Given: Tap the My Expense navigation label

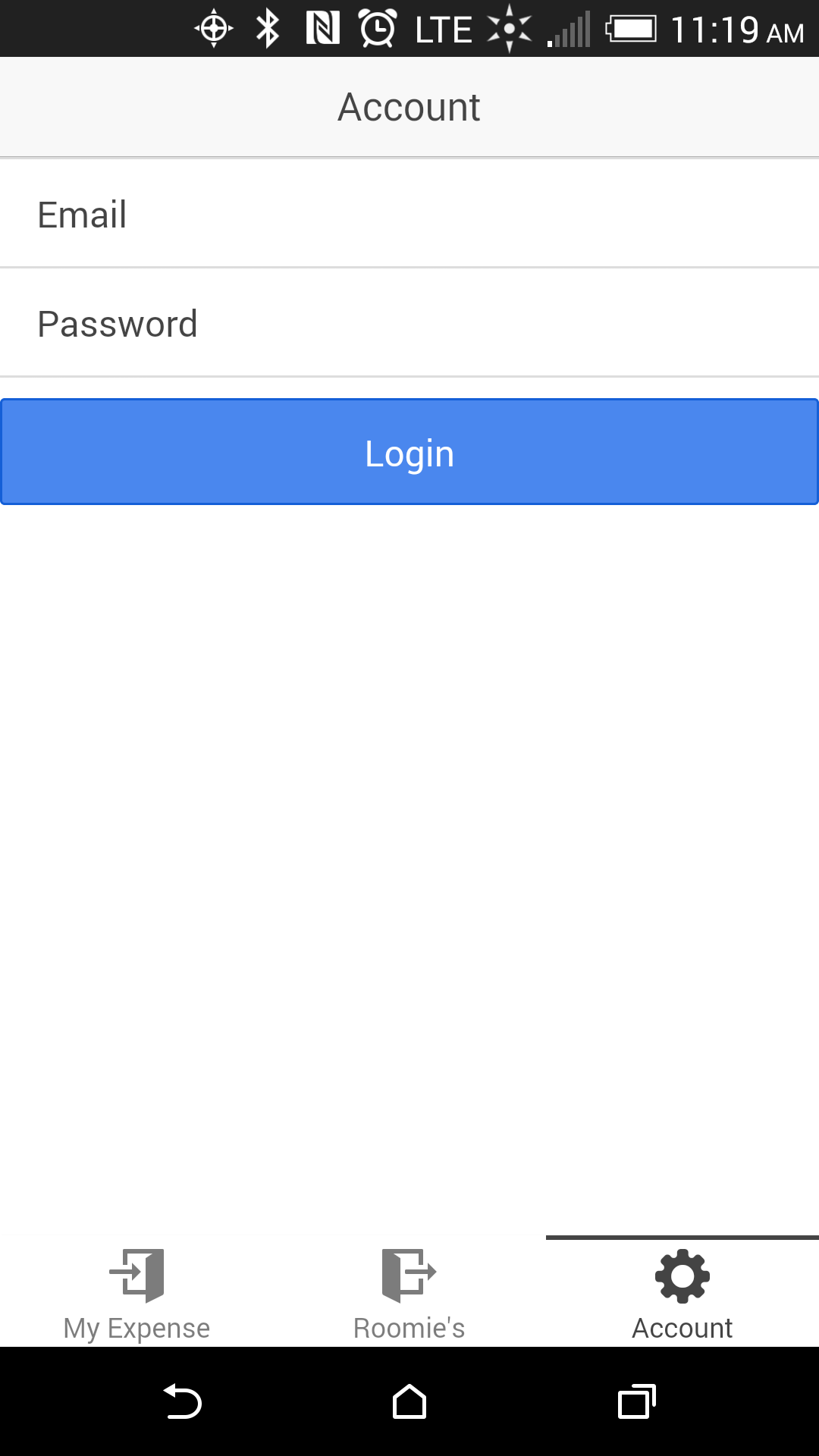Looking at the screenshot, I should pos(137,1327).
